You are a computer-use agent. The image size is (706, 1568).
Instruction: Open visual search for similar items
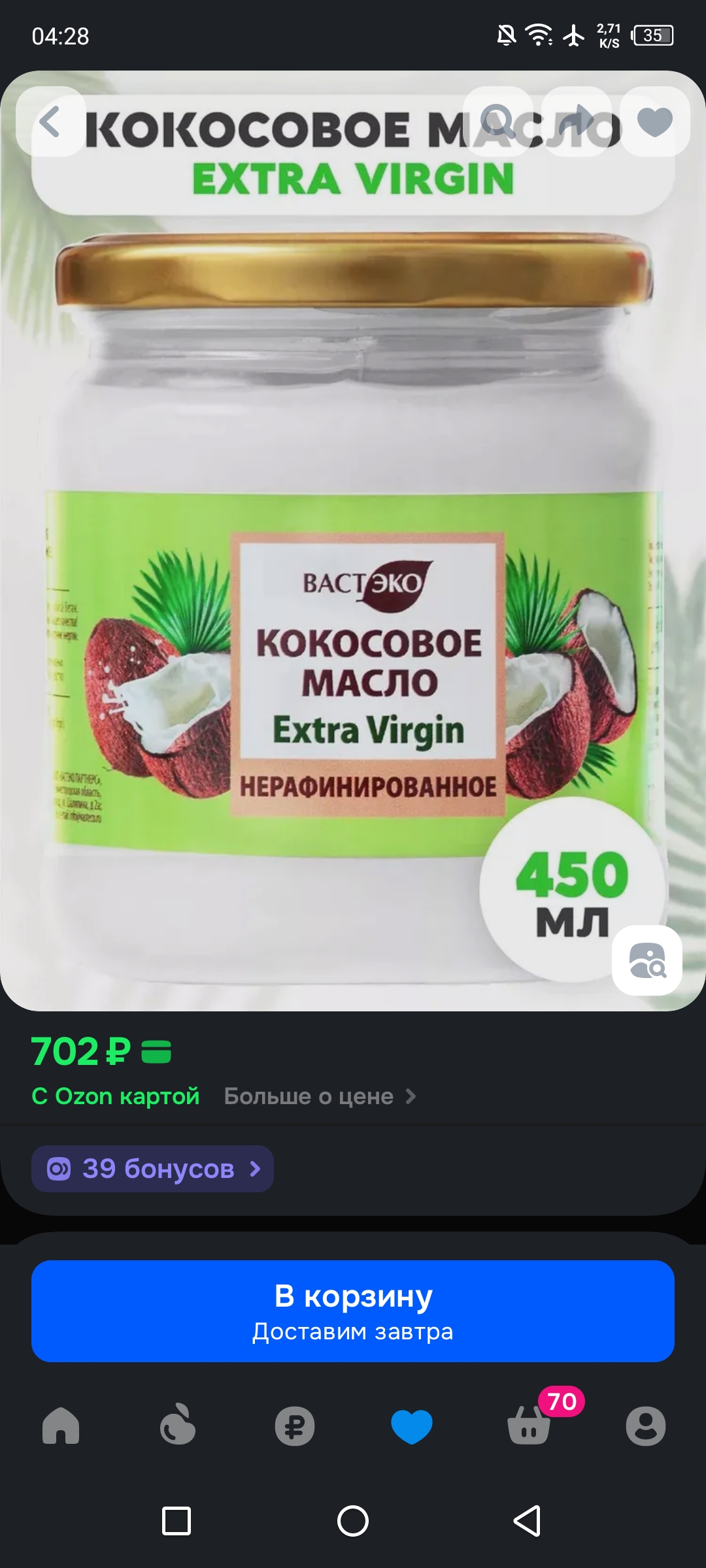(x=647, y=960)
